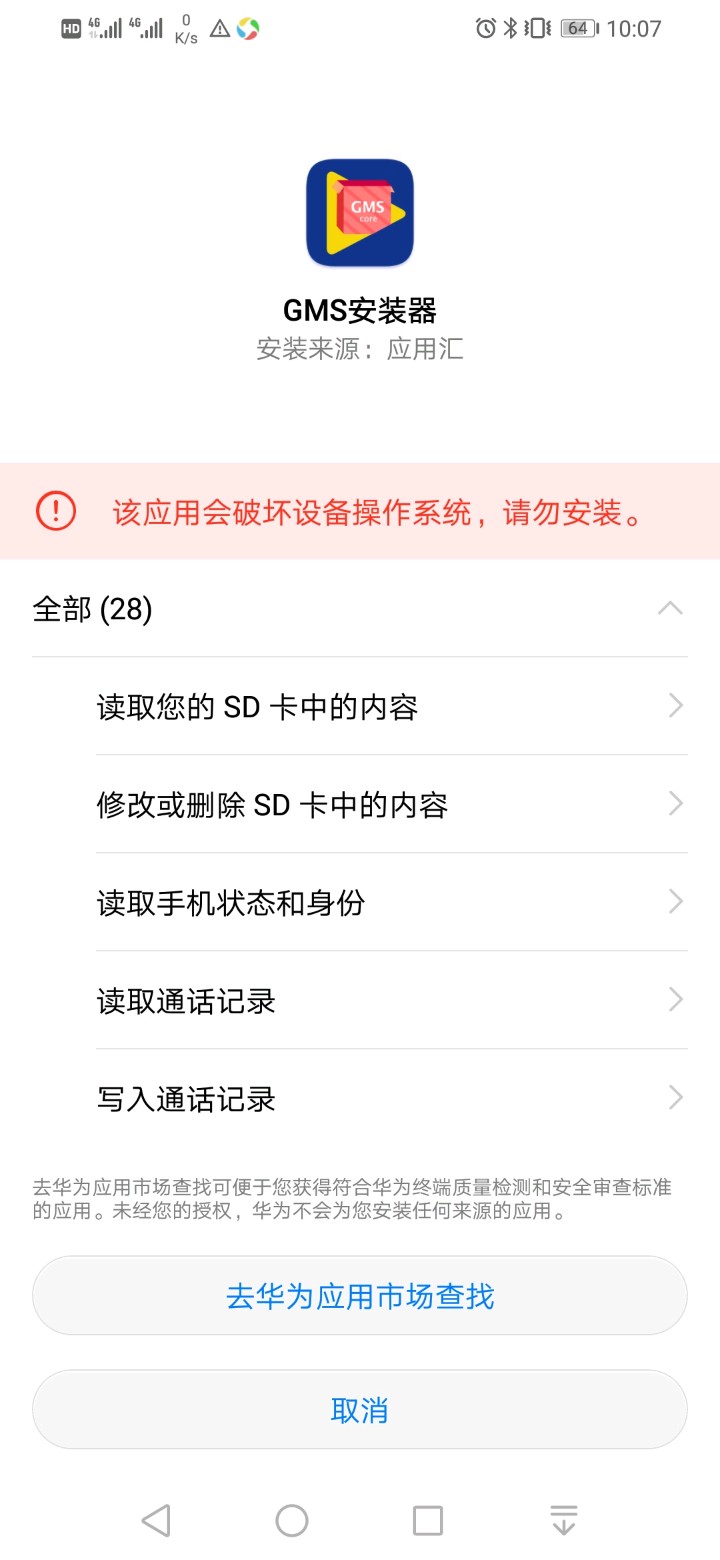The image size is (720, 1560).
Task: Cancel installation with 取消
Action: 360,1410
